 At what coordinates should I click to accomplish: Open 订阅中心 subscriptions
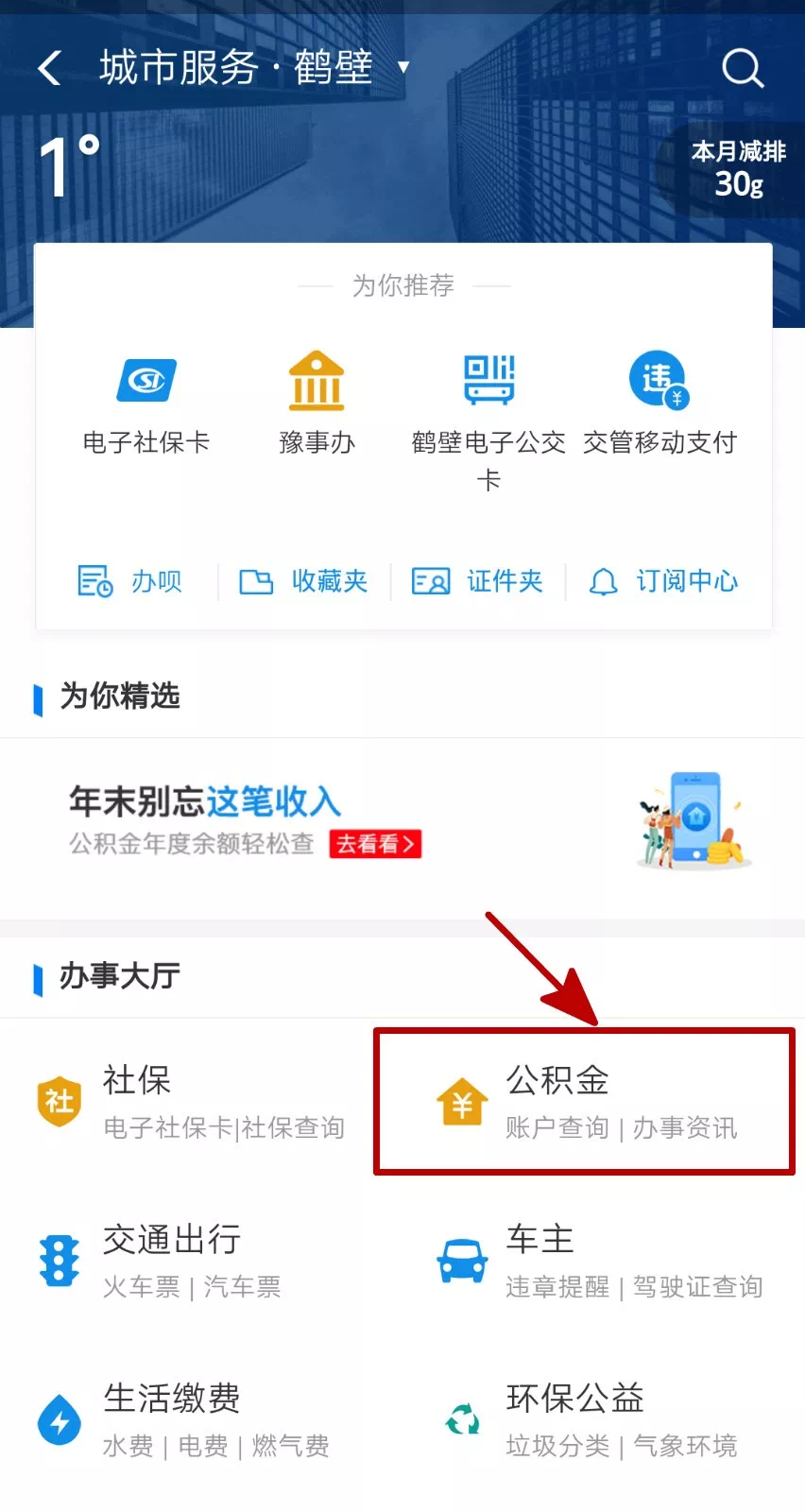click(663, 581)
